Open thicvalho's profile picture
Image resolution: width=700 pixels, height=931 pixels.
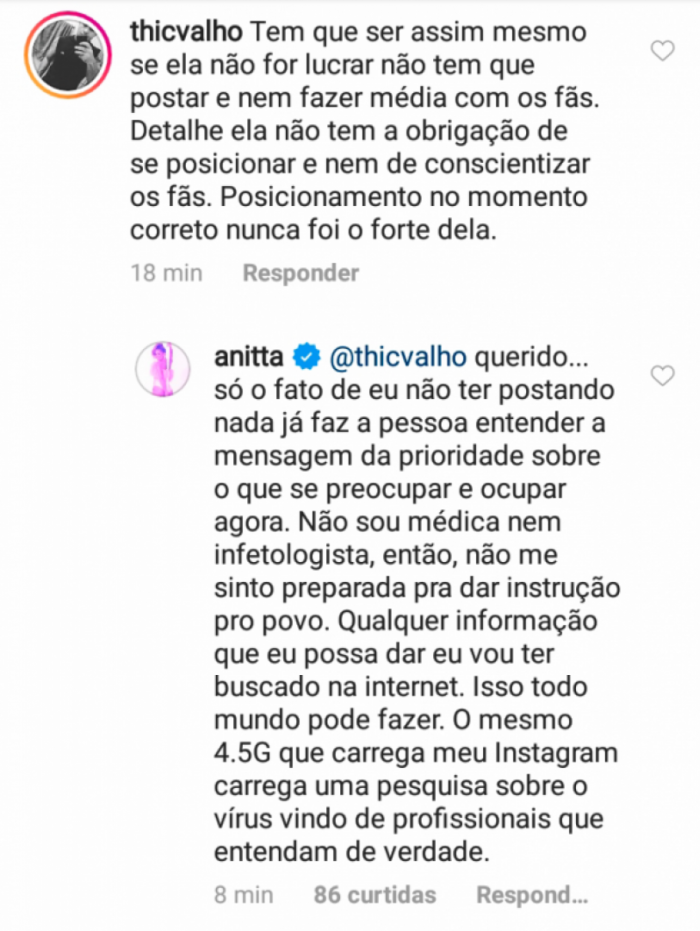pyautogui.click(x=69, y=55)
